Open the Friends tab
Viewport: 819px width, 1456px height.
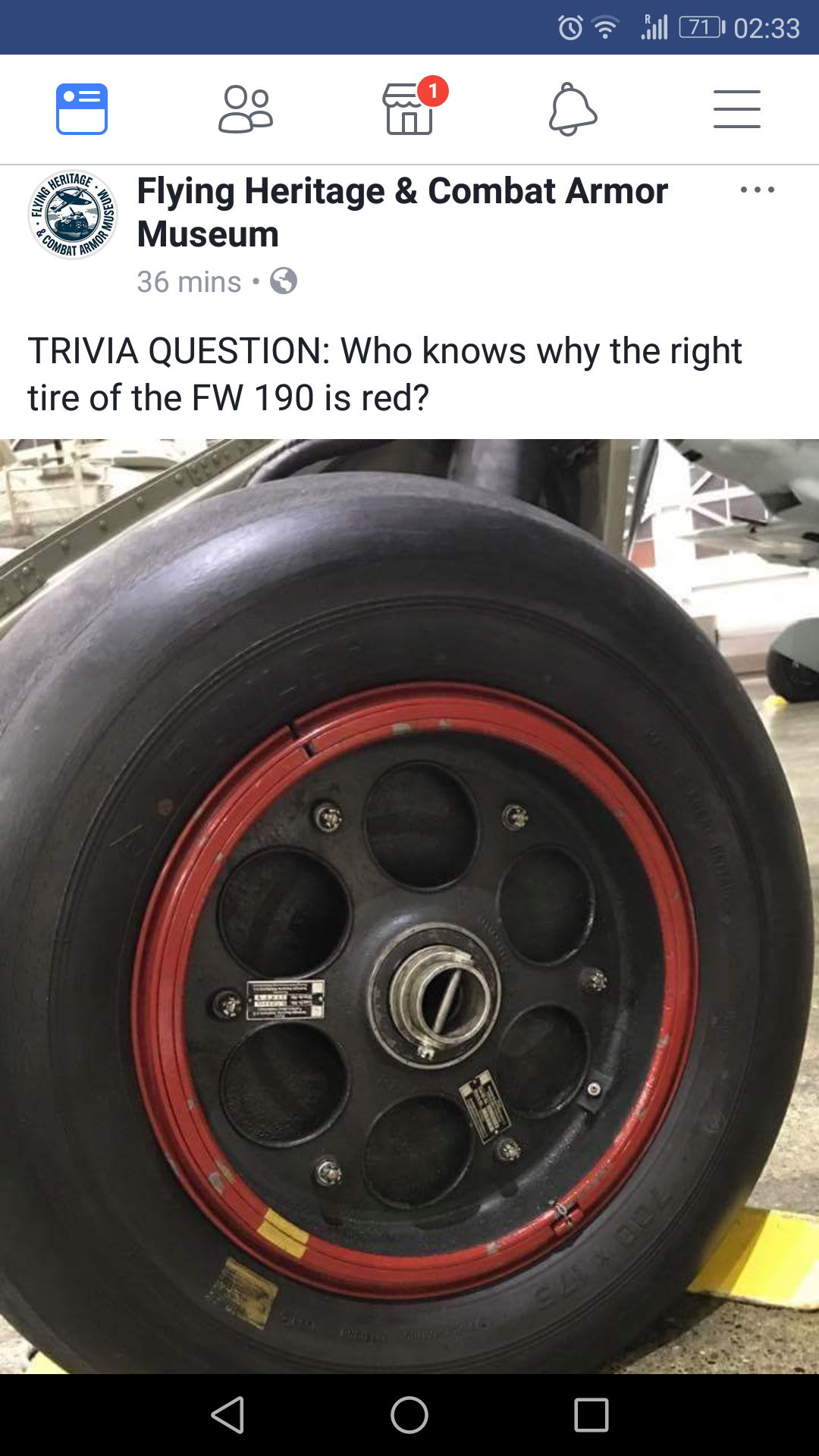coord(246,109)
